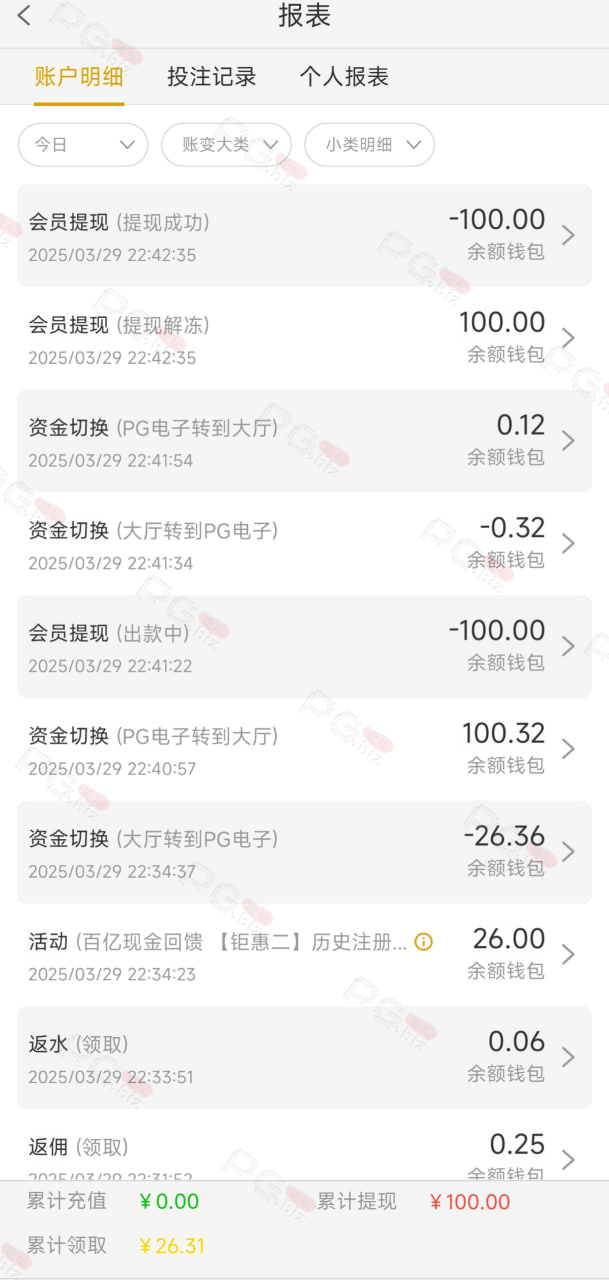Open the 资金切换 record of 100.32

pyautogui.click(x=304, y=749)
